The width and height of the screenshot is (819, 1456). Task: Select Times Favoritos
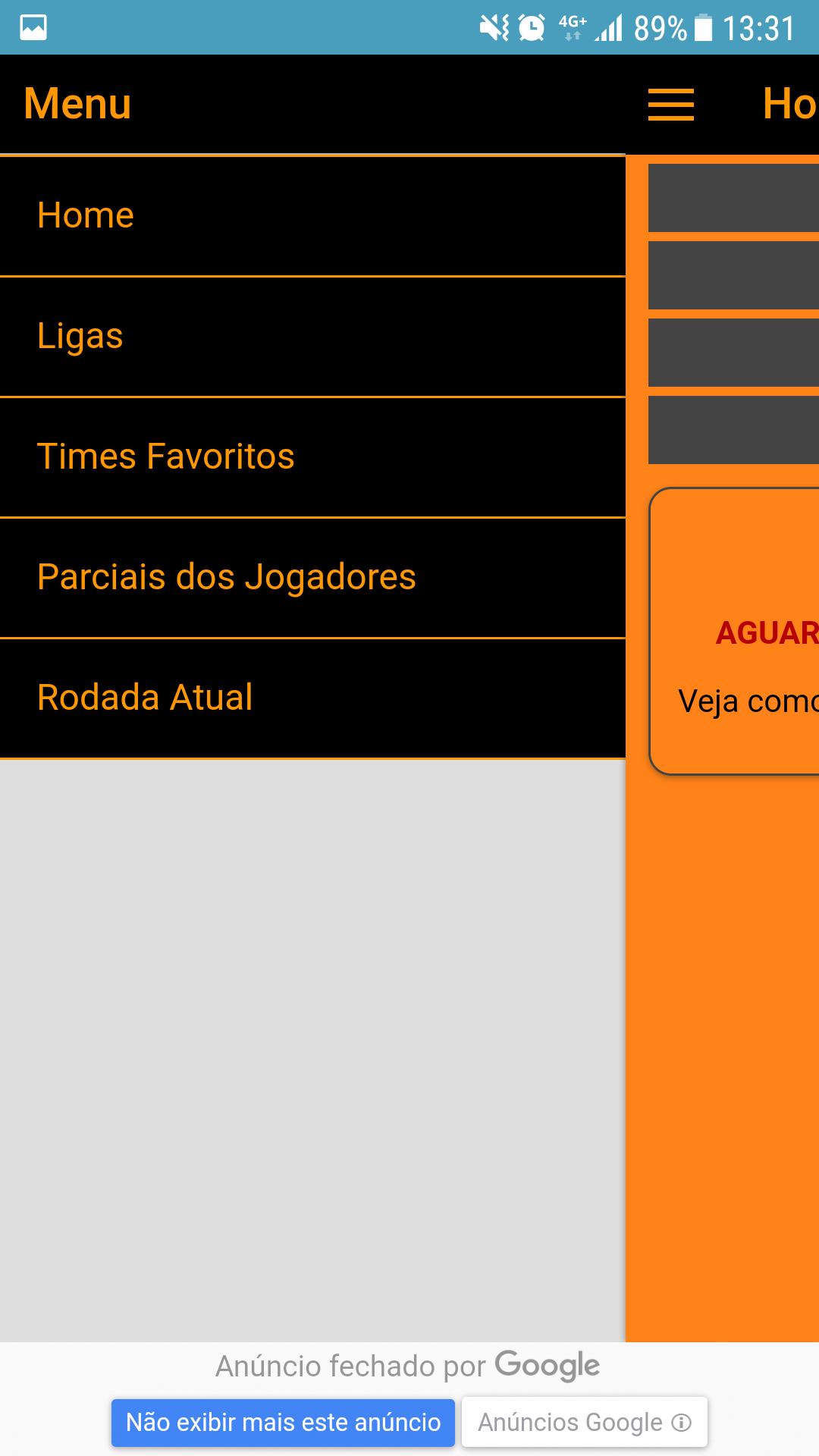pyautogui.click(x=312, y=457)
